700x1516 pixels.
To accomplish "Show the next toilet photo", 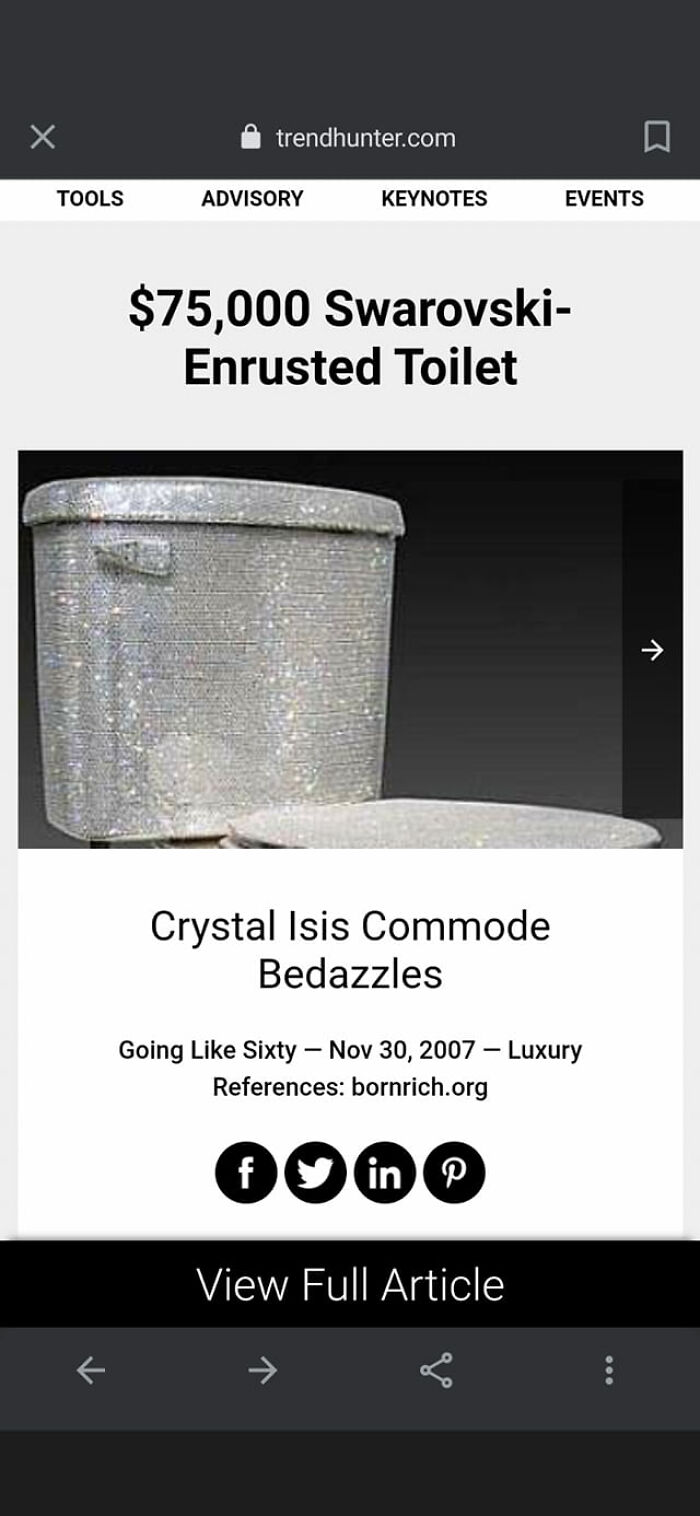I will click(652, 650).
